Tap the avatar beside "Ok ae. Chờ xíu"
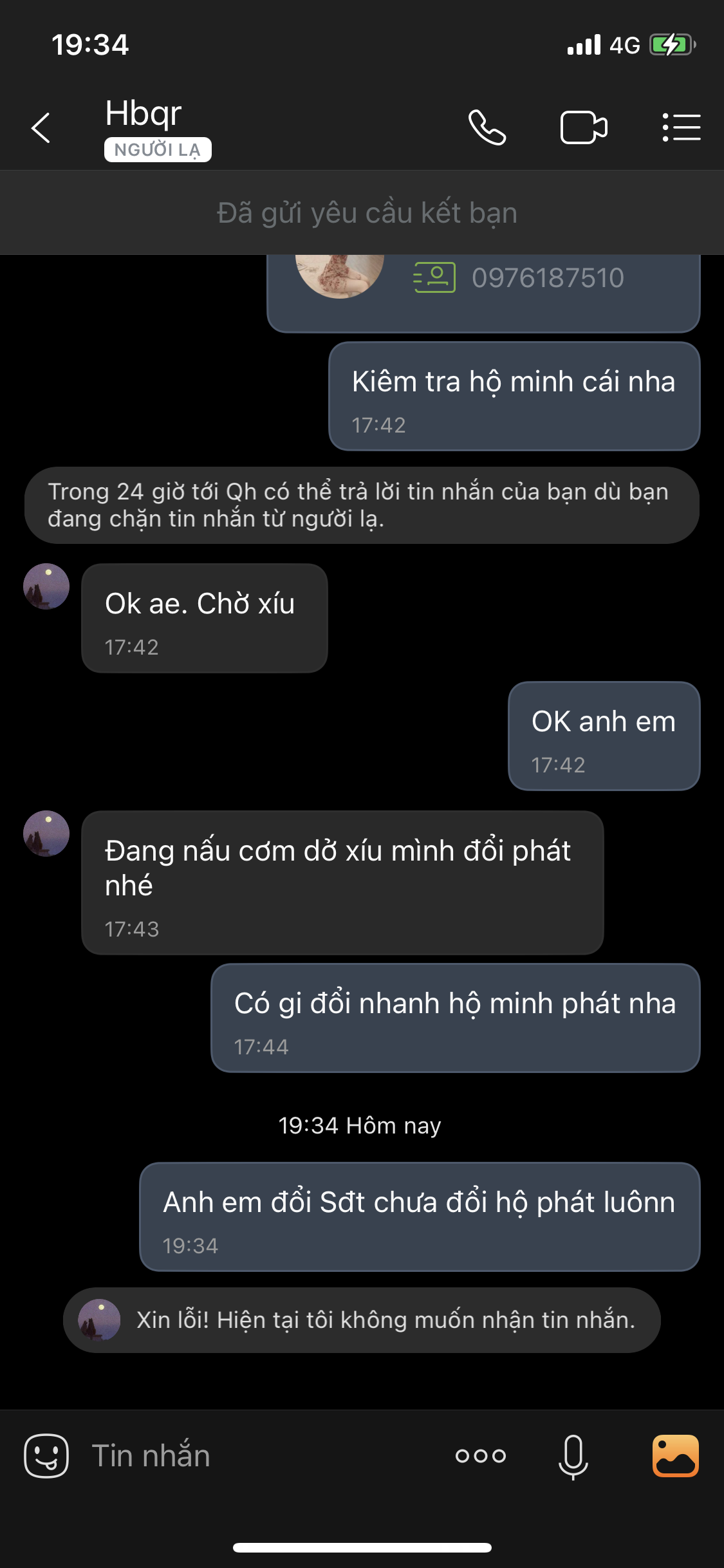The height and width of the screenshot is (1568, 724). click(x=46, y=586)
